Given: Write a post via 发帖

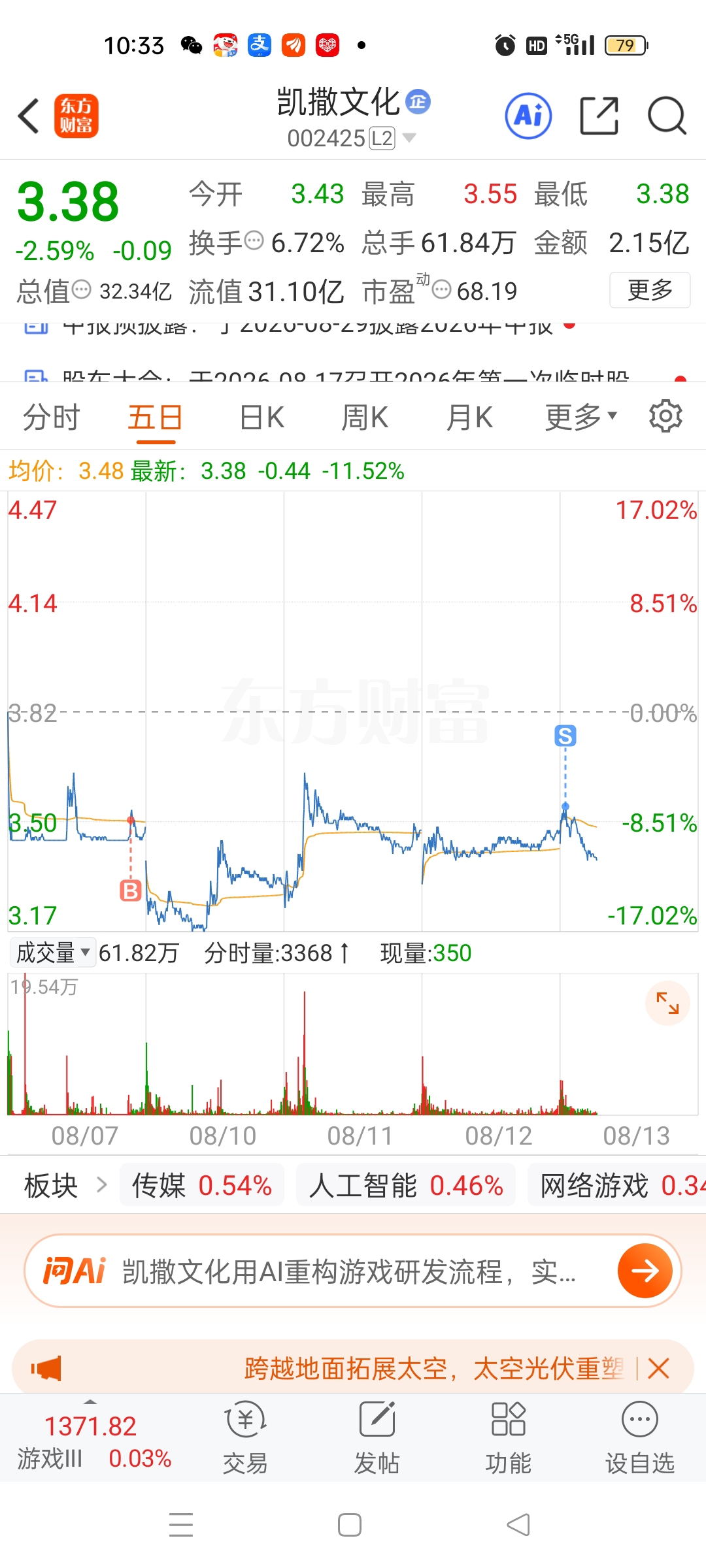Looking at the screenshot, I should pos(377,1437).
